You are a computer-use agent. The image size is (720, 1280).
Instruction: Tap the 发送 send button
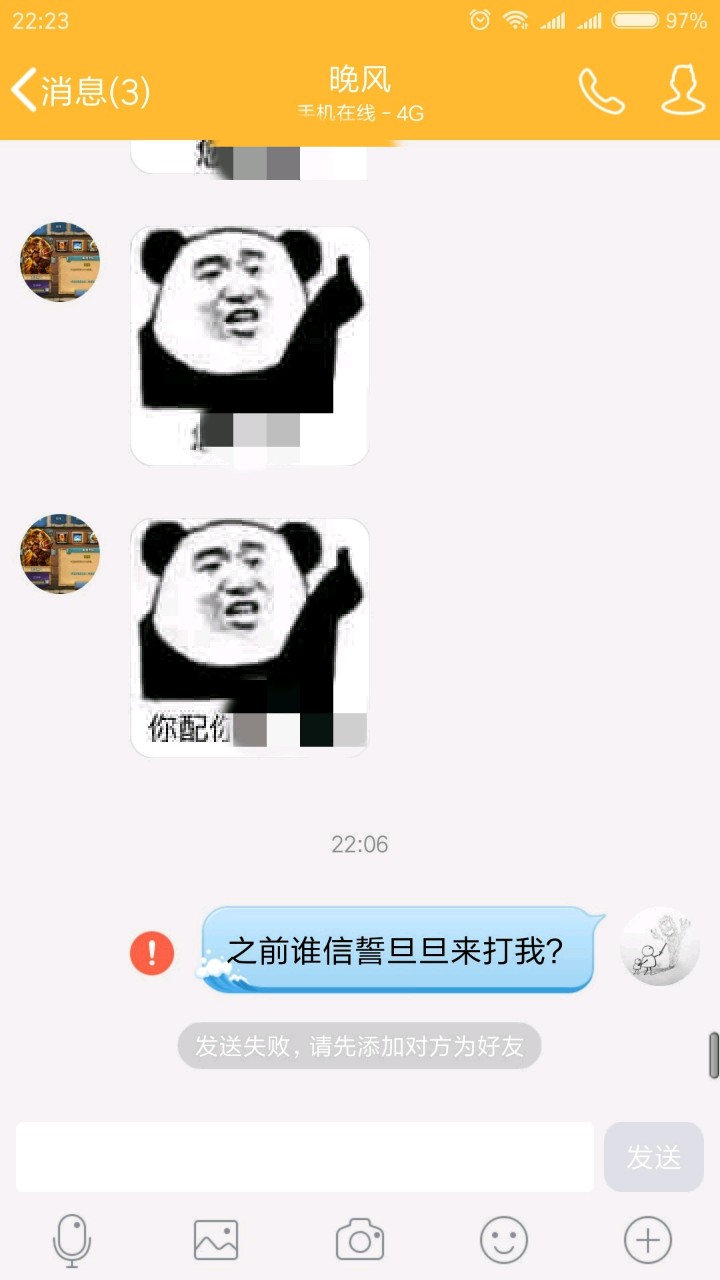[654, 1157]
